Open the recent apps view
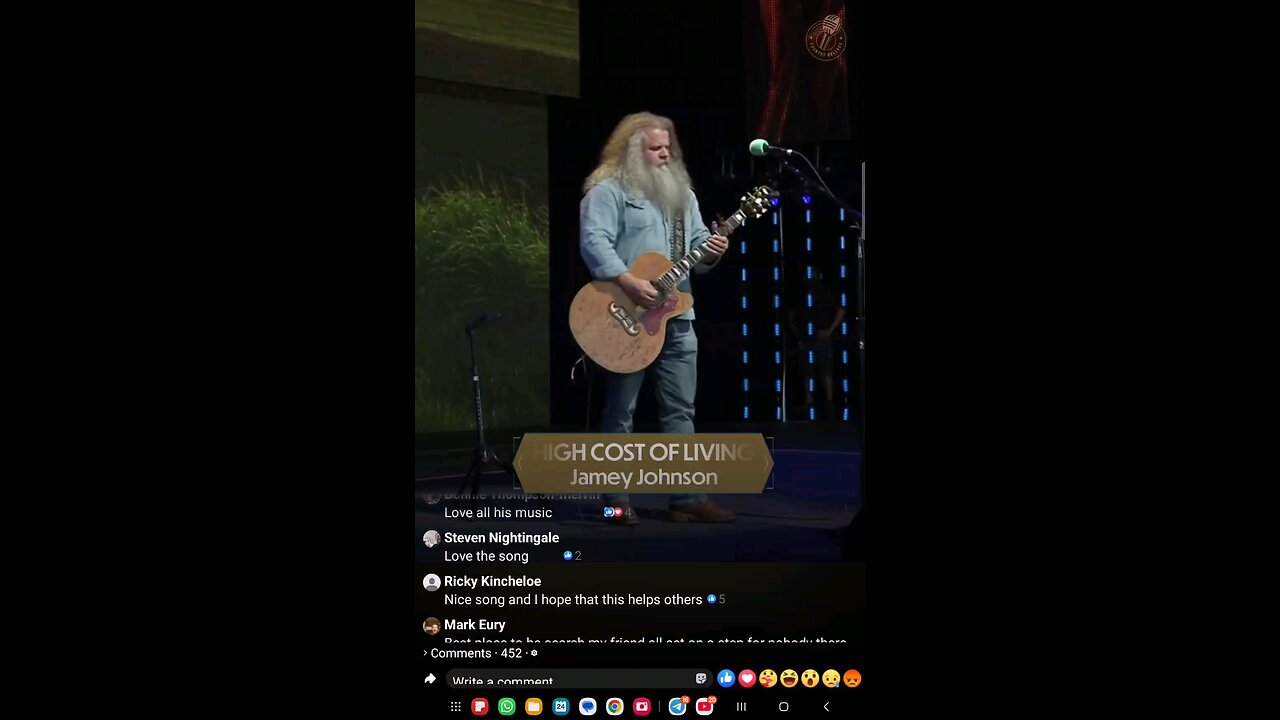 741,707
